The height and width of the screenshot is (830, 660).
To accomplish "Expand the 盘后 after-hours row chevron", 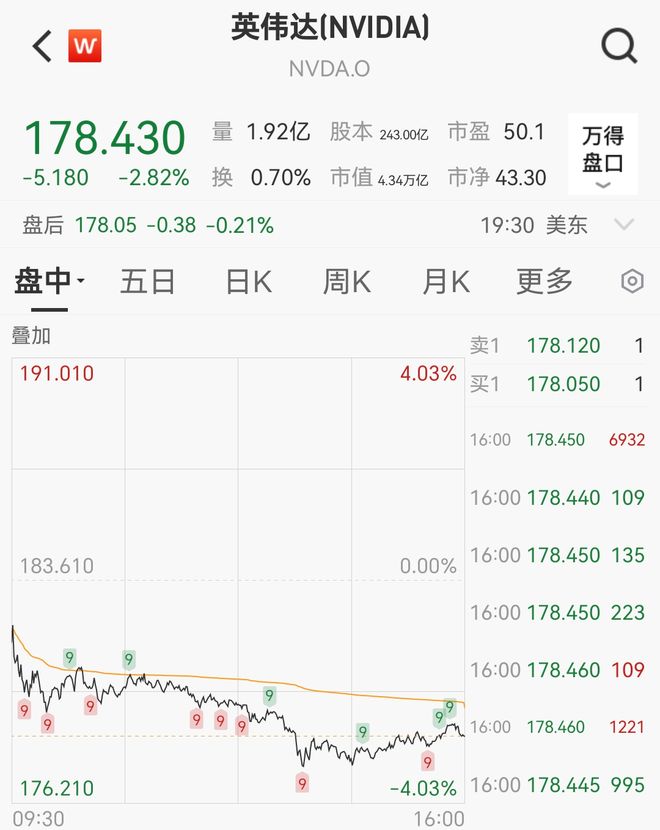I will [x=624, y=225].
